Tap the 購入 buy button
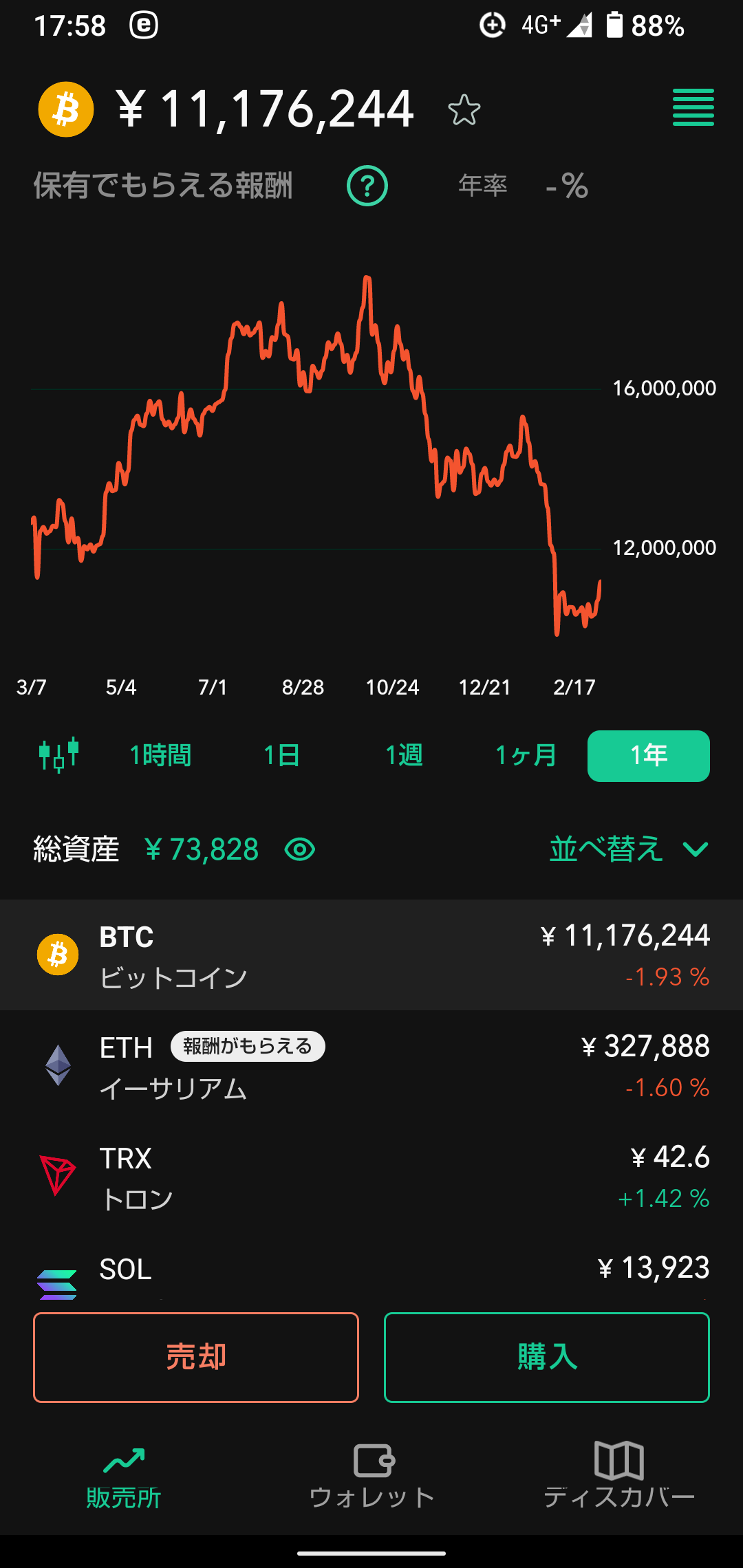This screenshot has height=1568, width=743. click(x=546, y=1357)
